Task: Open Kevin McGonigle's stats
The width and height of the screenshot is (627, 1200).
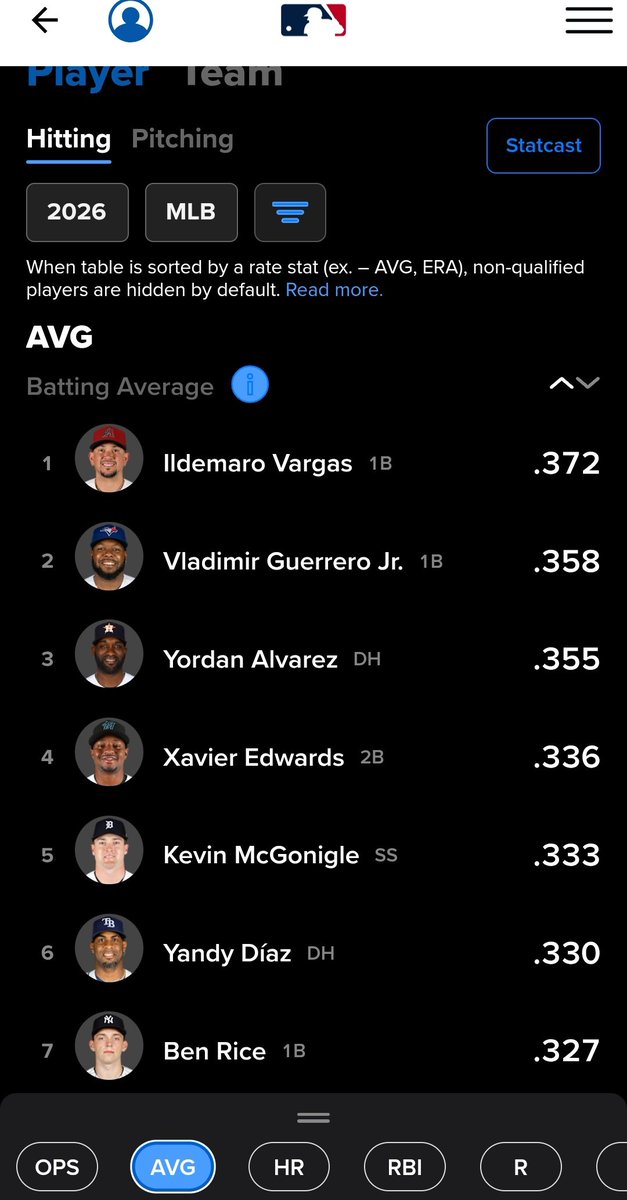Action: pyautogui.click(x=313, y=855)
